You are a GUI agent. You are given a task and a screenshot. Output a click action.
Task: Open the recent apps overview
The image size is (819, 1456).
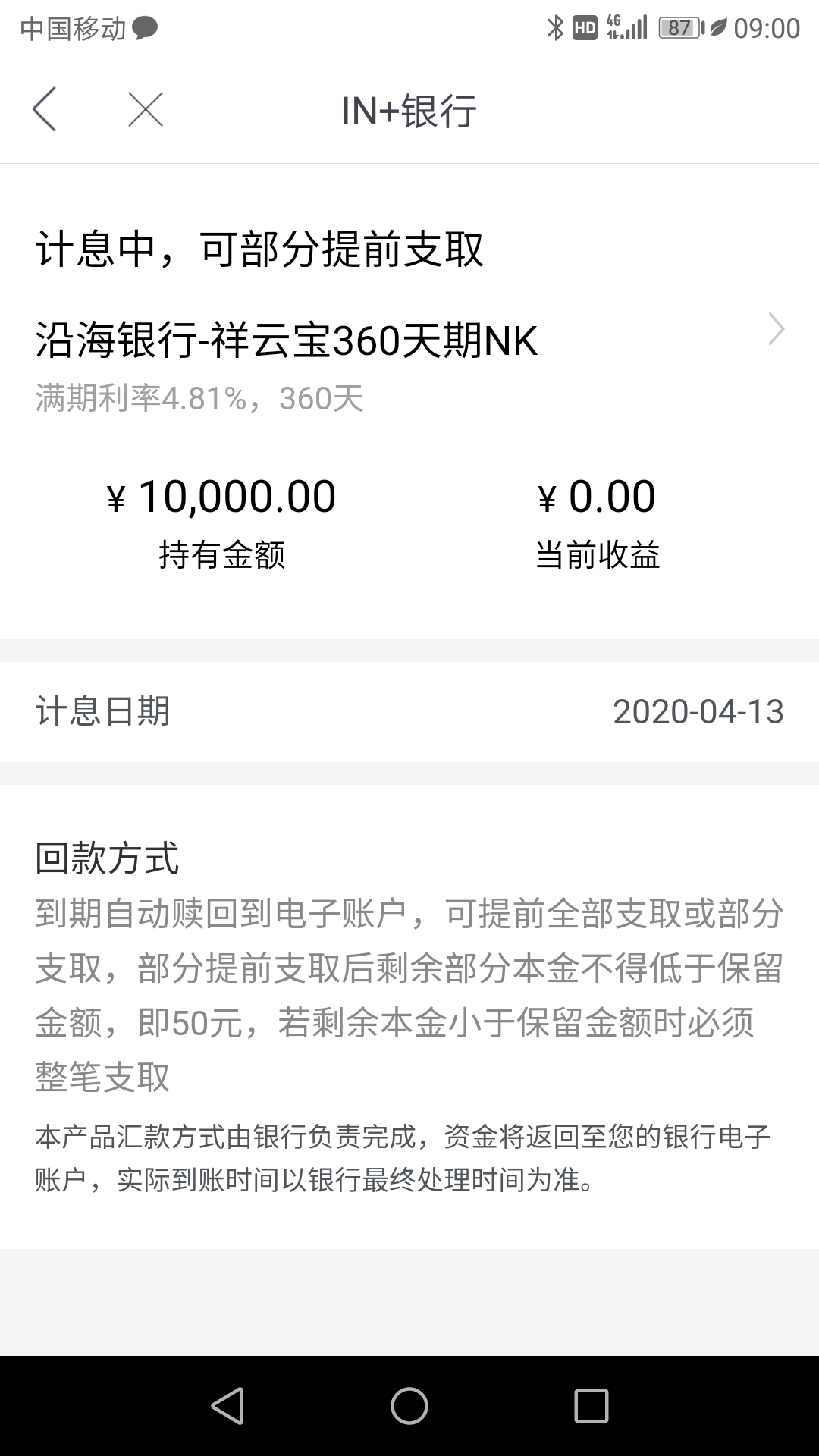pyautogui.click(x=591, y=1406)
